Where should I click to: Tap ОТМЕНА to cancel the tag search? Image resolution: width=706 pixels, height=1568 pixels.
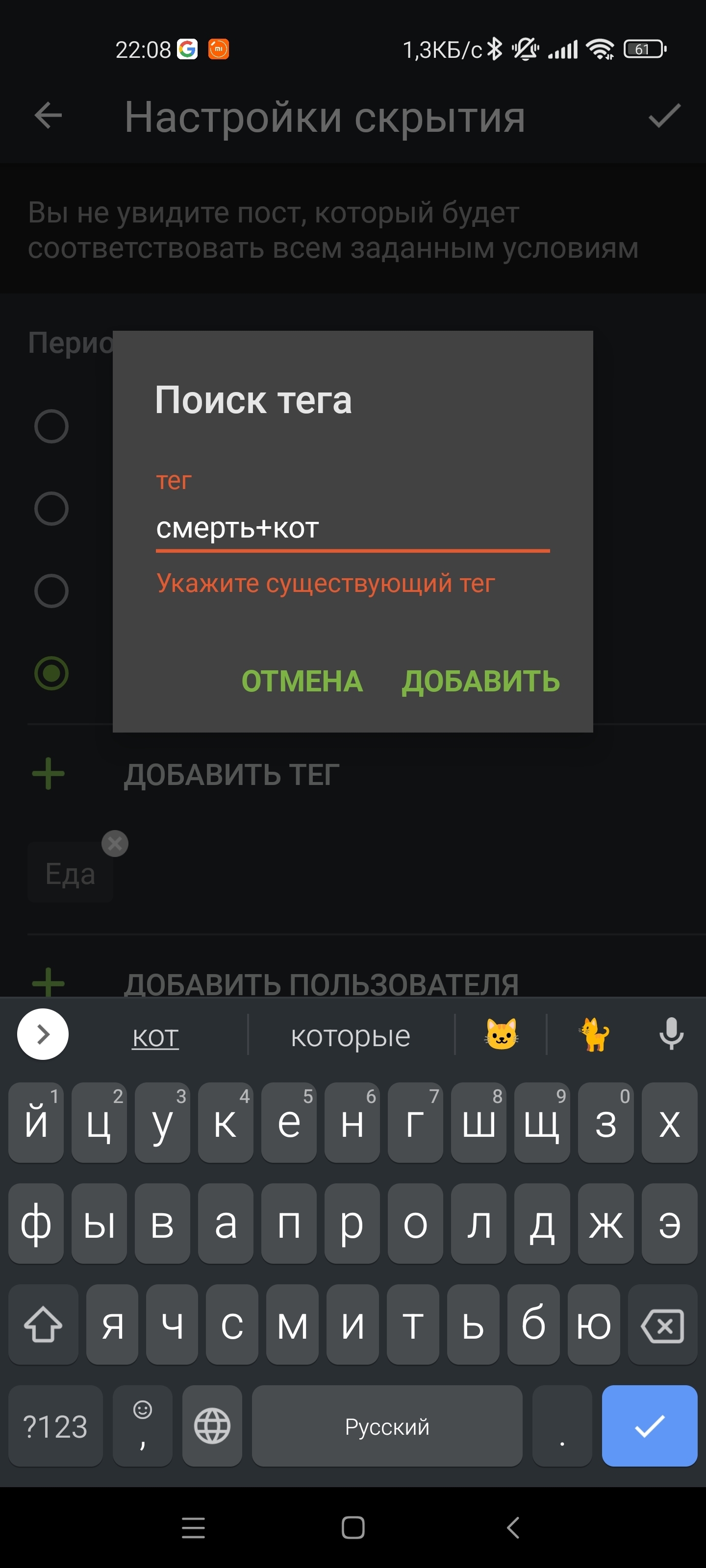[x=302, y=681]
